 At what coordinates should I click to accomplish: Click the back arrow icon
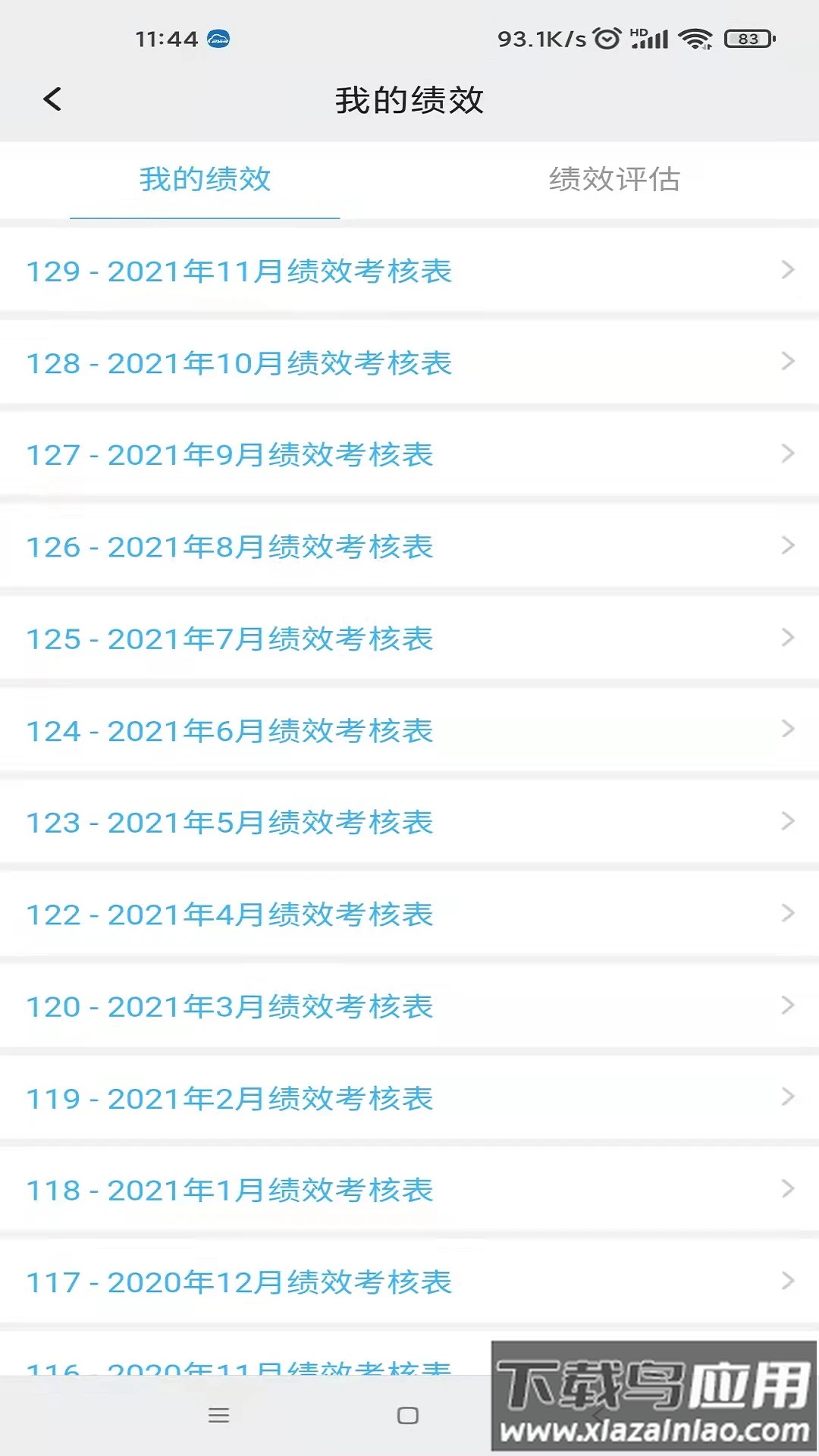pyautogui.click(x=52, y=99)
